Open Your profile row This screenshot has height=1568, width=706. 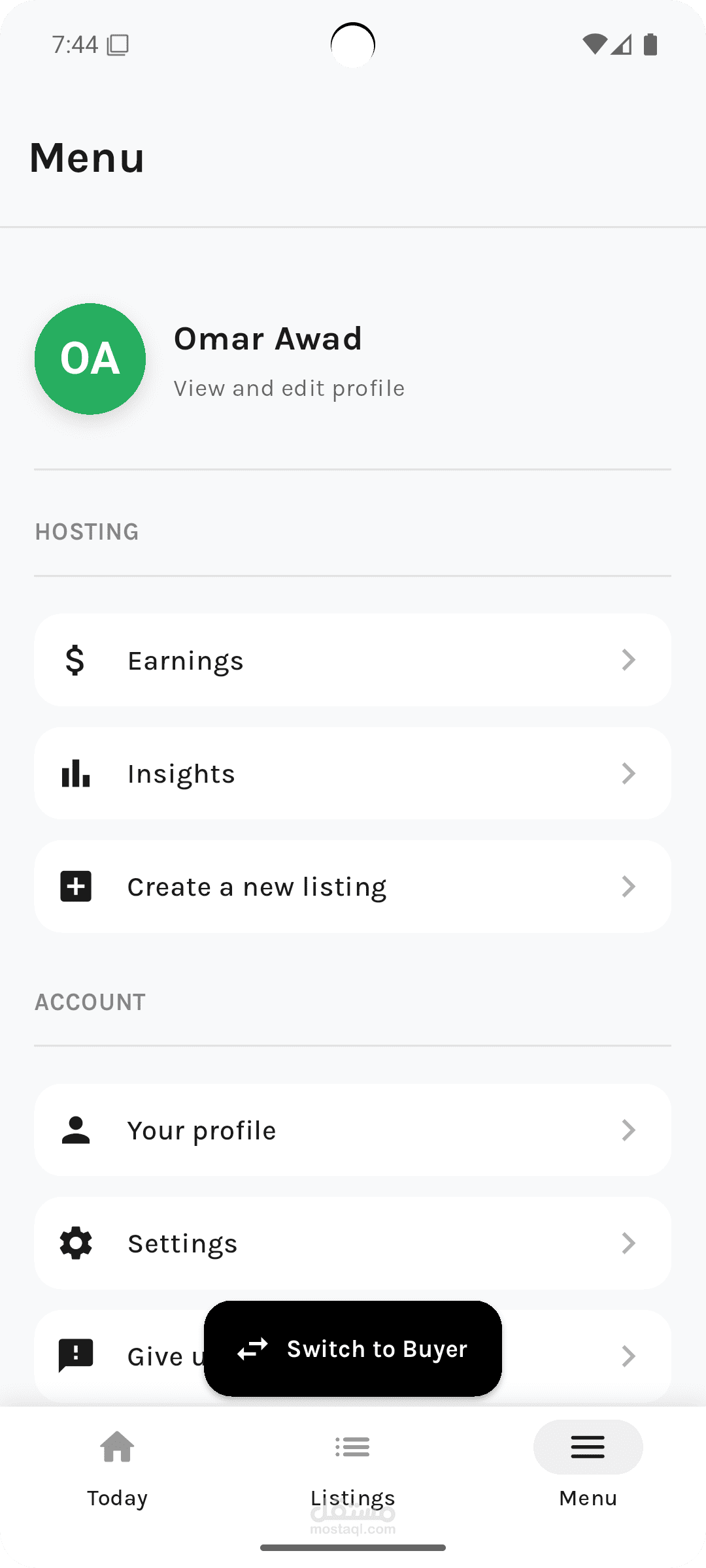pos(352,1130)
